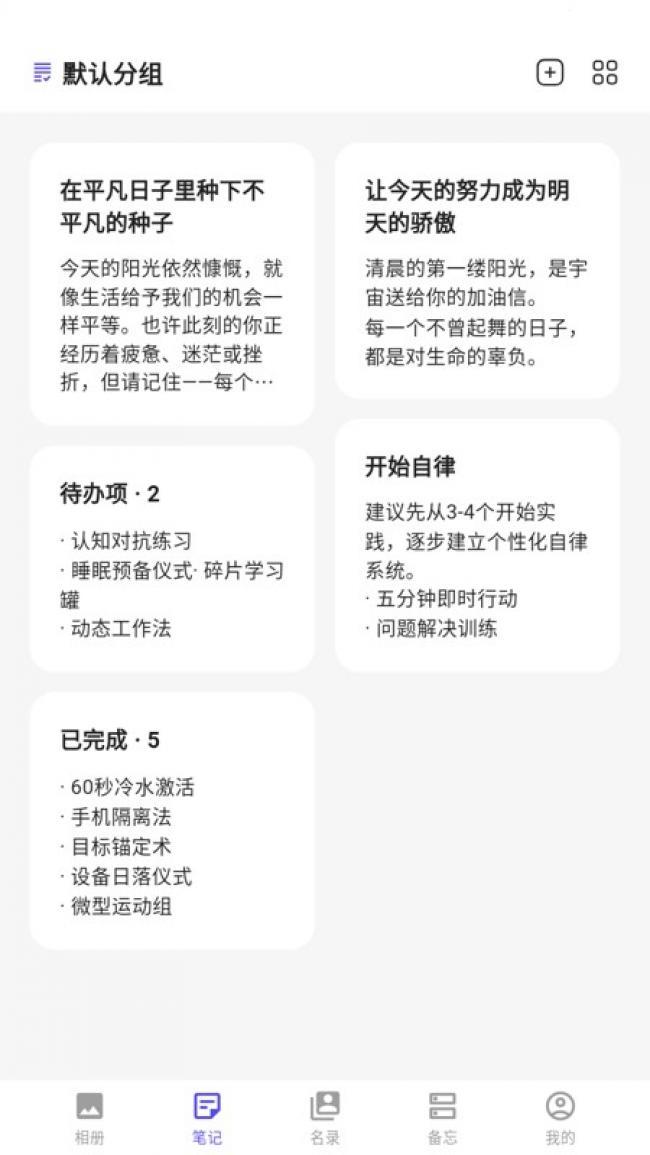Go to the 名录 tab
Image resolution: width=650 pixels, height=1155 pixels.
[x=325, y=1117]
